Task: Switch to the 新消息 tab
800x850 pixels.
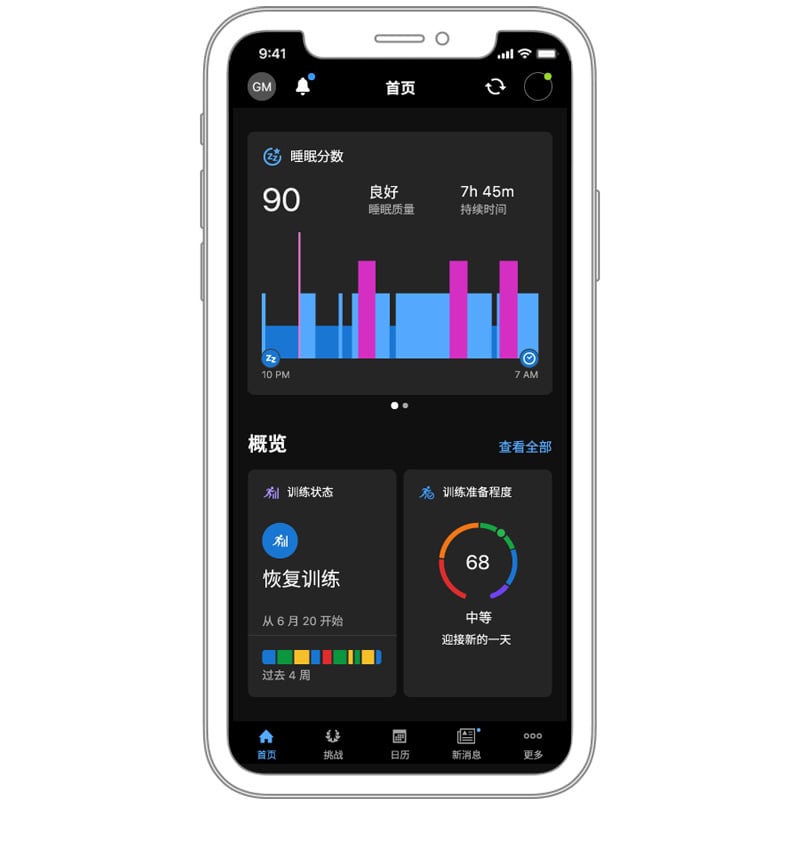Action: 466,744
